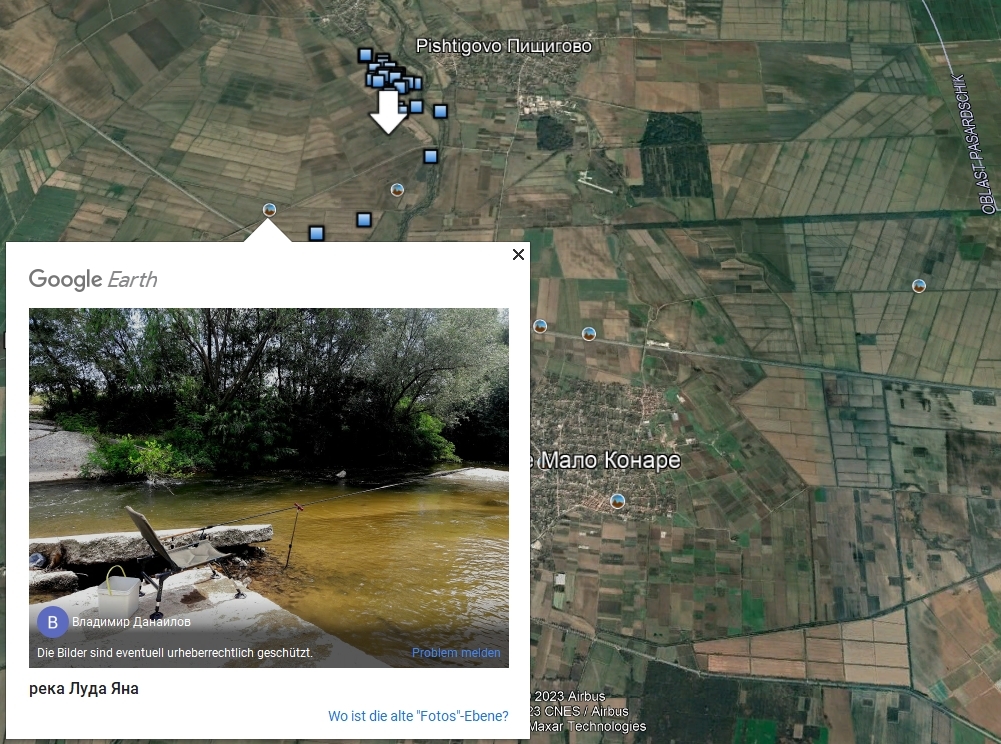Close the Google Earth photo popup
The height and width of the screenshot is (744, 1001).
518,254
